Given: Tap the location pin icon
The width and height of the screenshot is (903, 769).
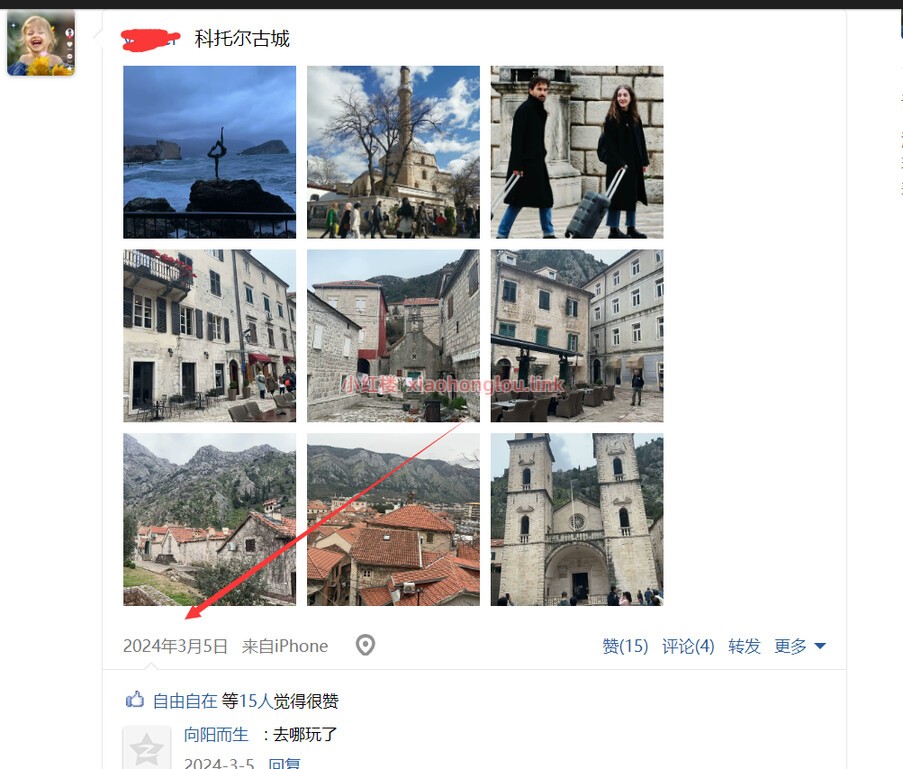Looking at the screenshot, I should tap(366, 646).
